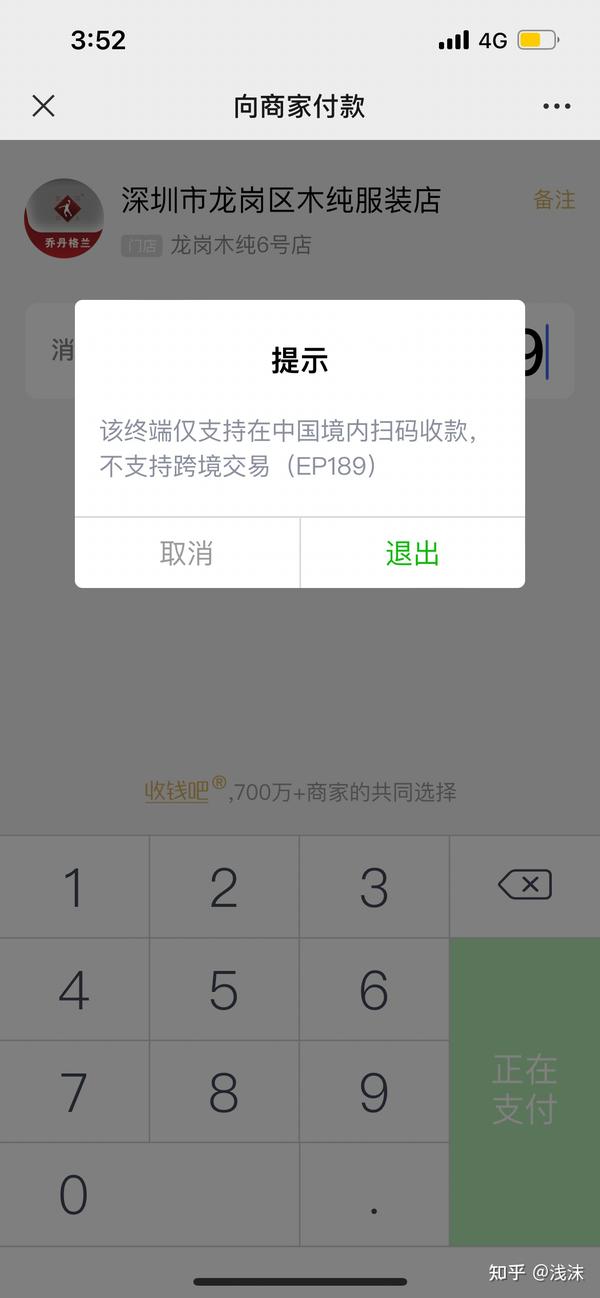This screenshot has width=600, height=1298.
Task: Enter digit 1 on the keypad
Action: 74,886
